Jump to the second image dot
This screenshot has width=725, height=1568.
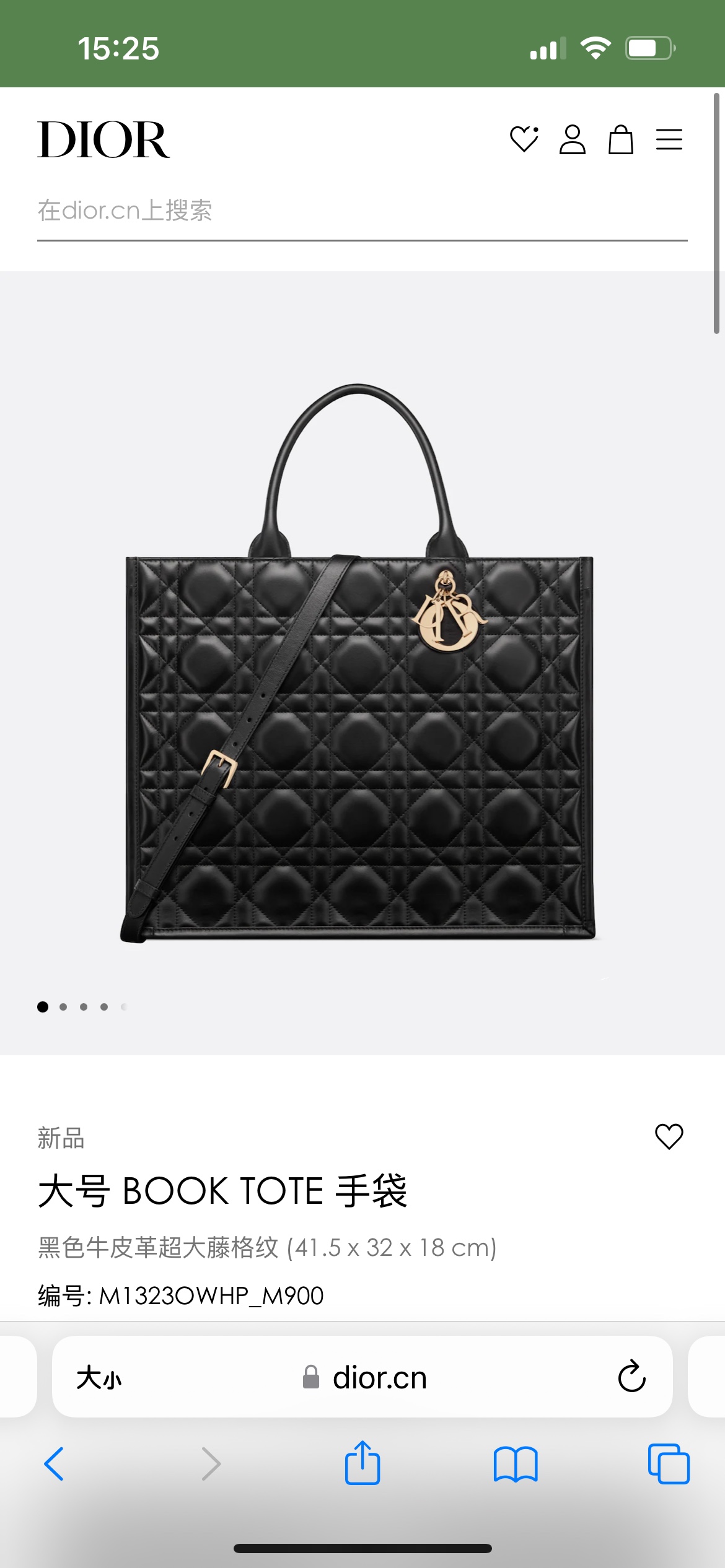point(63,1007)
